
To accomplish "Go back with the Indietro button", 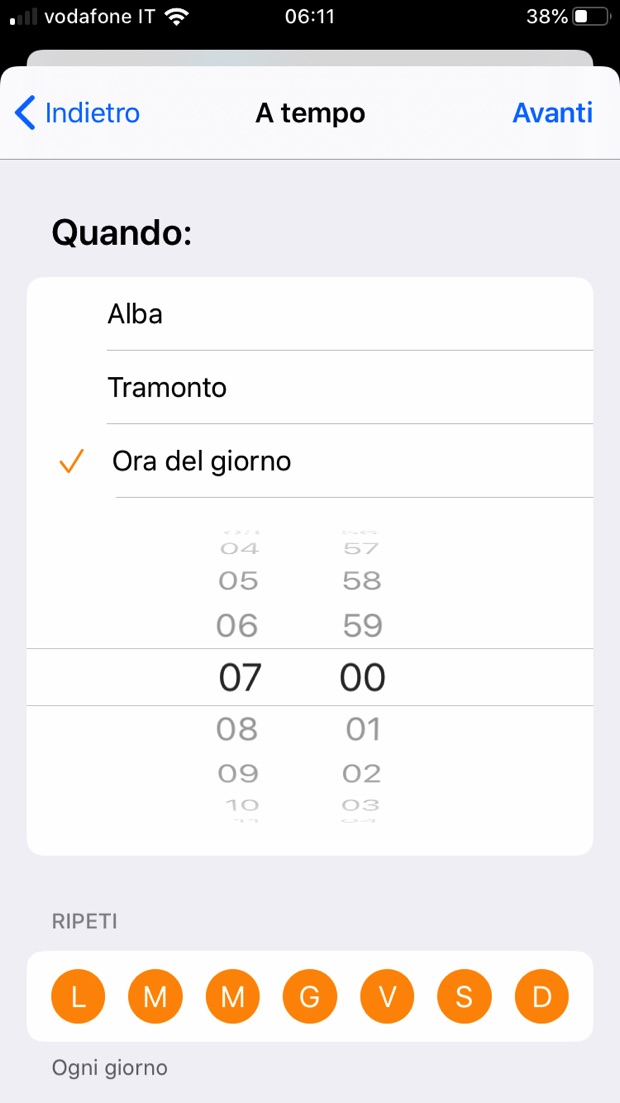I will pos(78,113).
